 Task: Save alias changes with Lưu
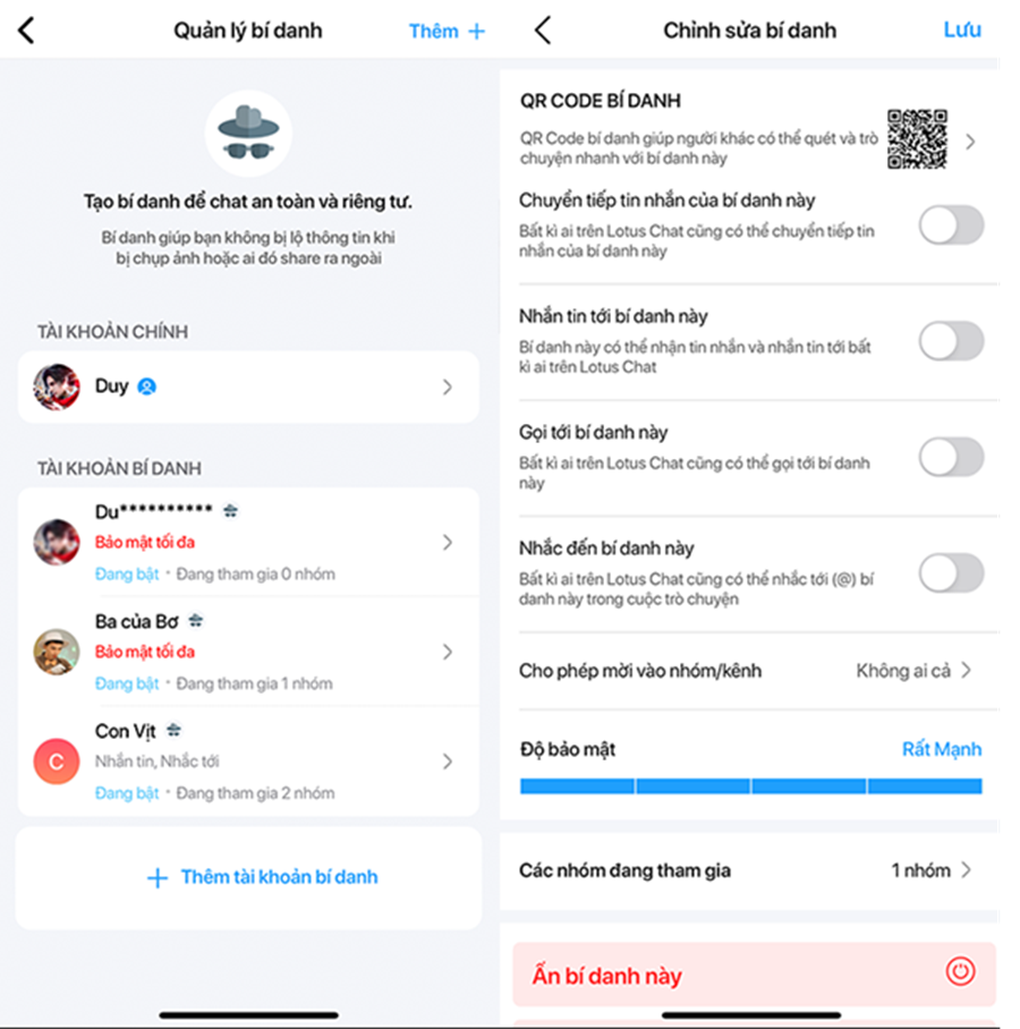point(961,30)
